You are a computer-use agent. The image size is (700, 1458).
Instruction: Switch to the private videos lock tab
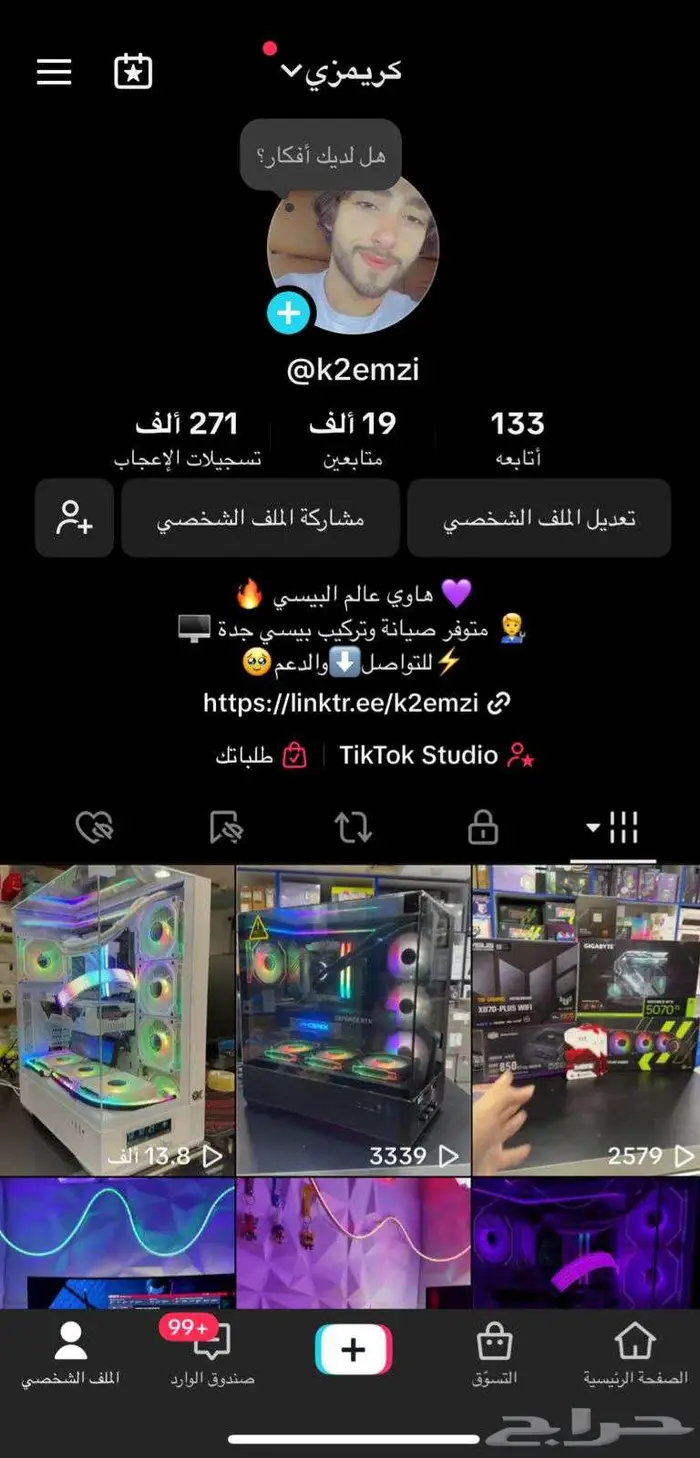pyautogui.click(x=483, y=827)
